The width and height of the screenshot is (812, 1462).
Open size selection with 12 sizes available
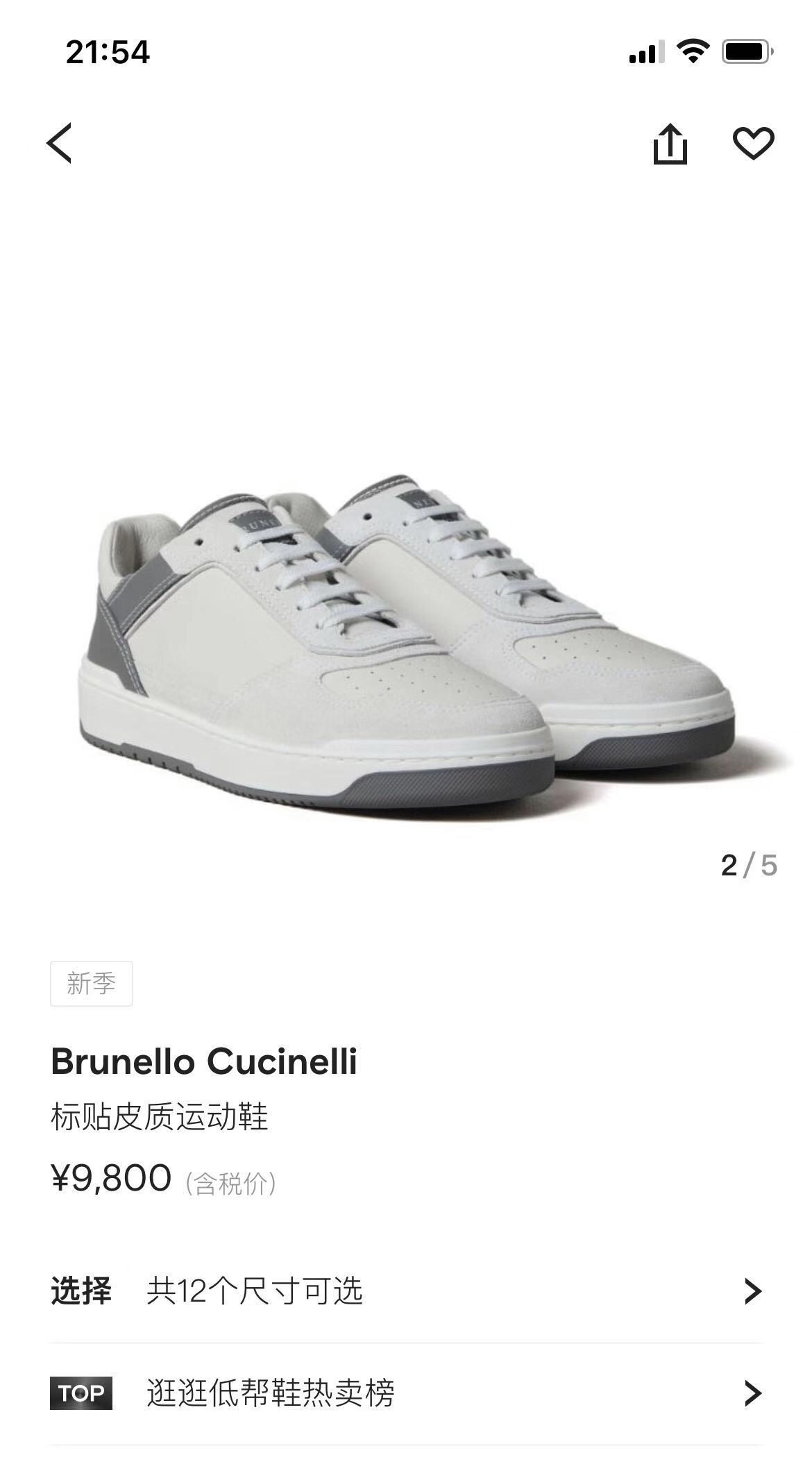[406, 1291]
